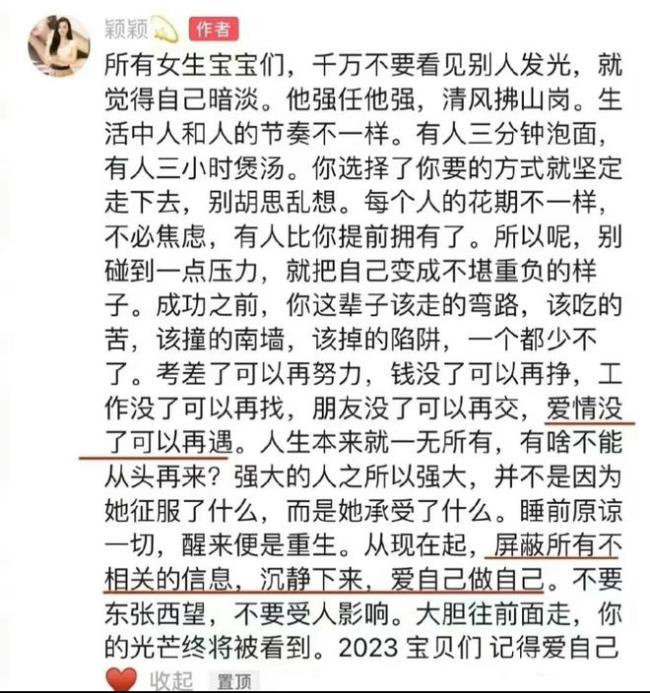Screen dimensions: 650x693
Task: Tap the username 颖颖
Action: click(124, 28)
